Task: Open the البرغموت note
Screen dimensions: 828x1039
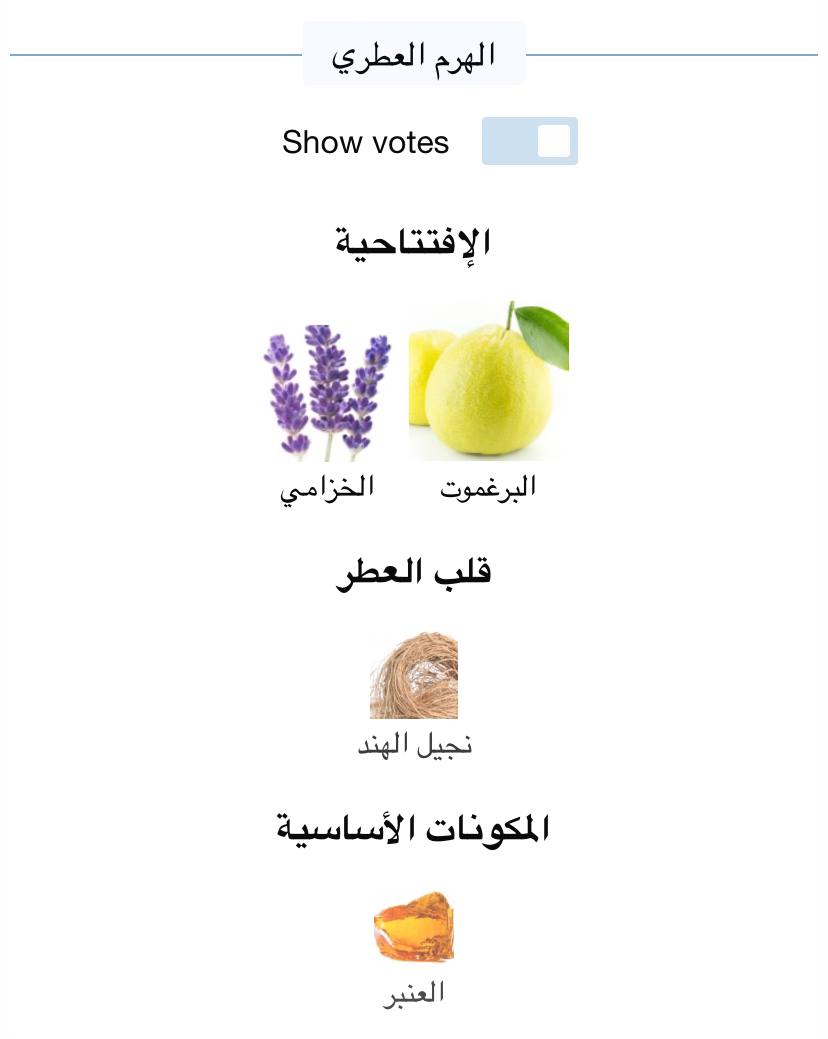Action: 488,383
